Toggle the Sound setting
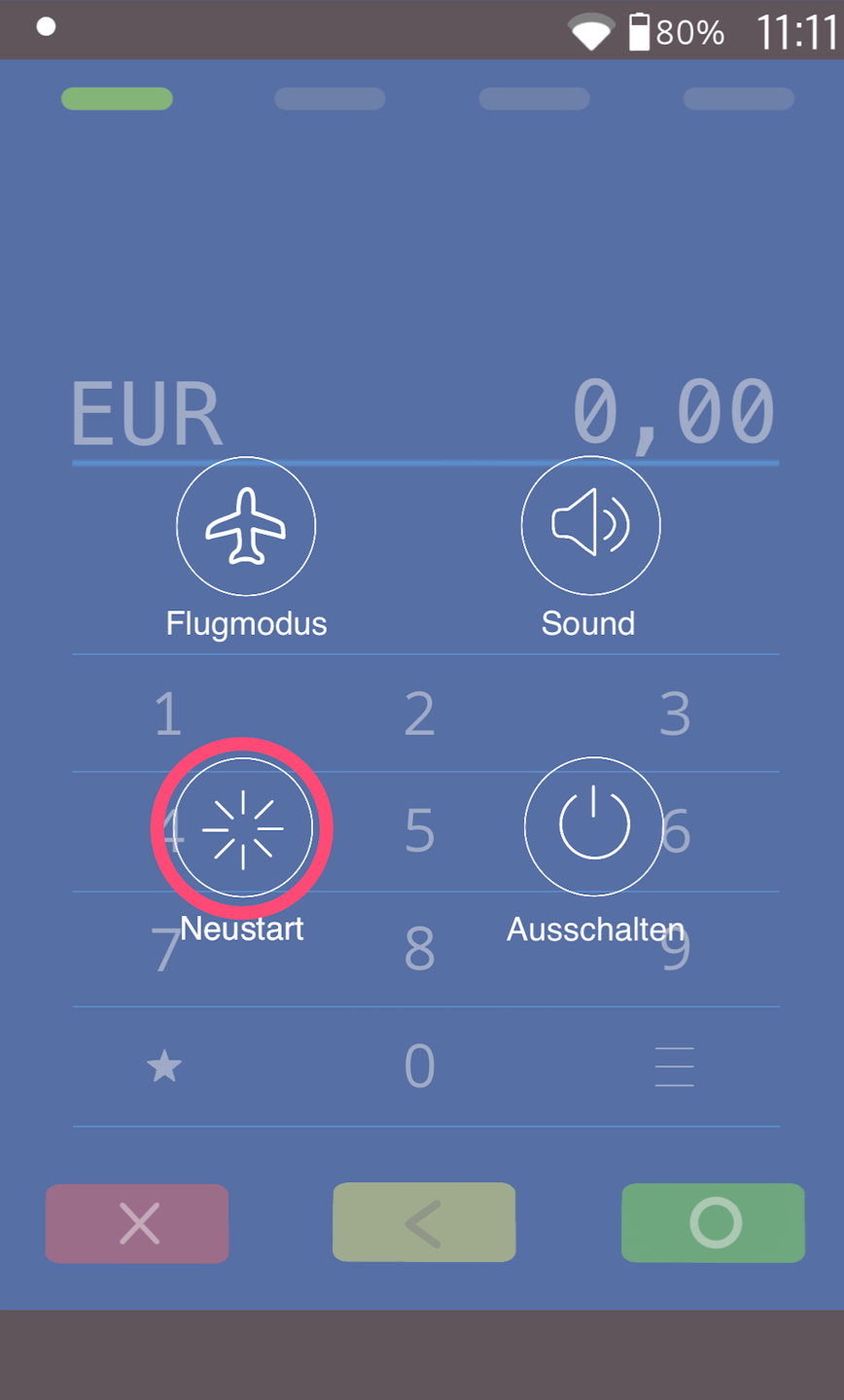Screen dimensions: 844x1400 click(590, 526)
